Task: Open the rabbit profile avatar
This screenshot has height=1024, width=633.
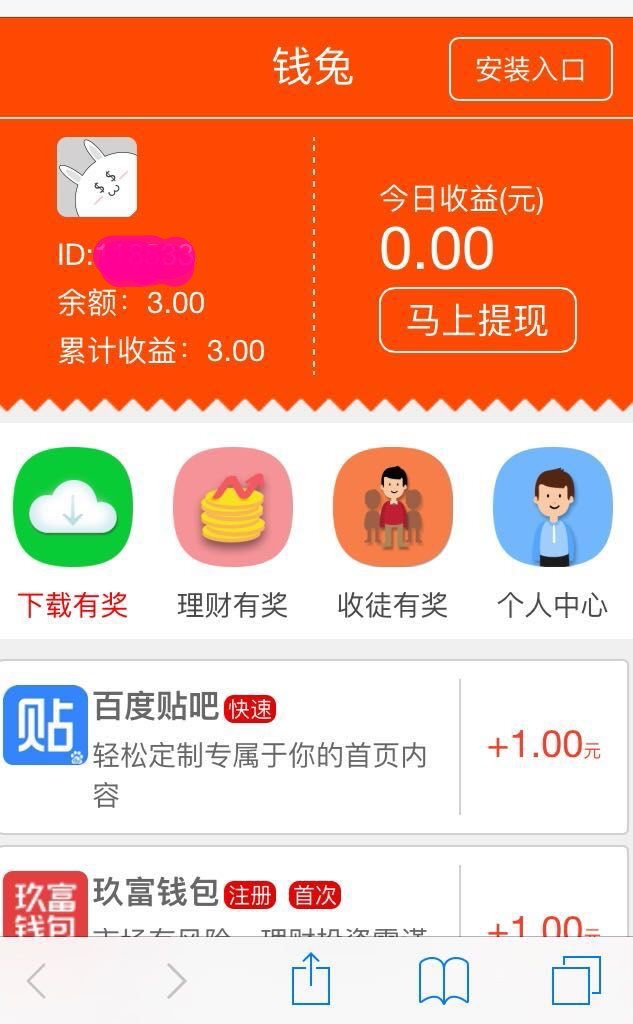Action: click(97, 177)
